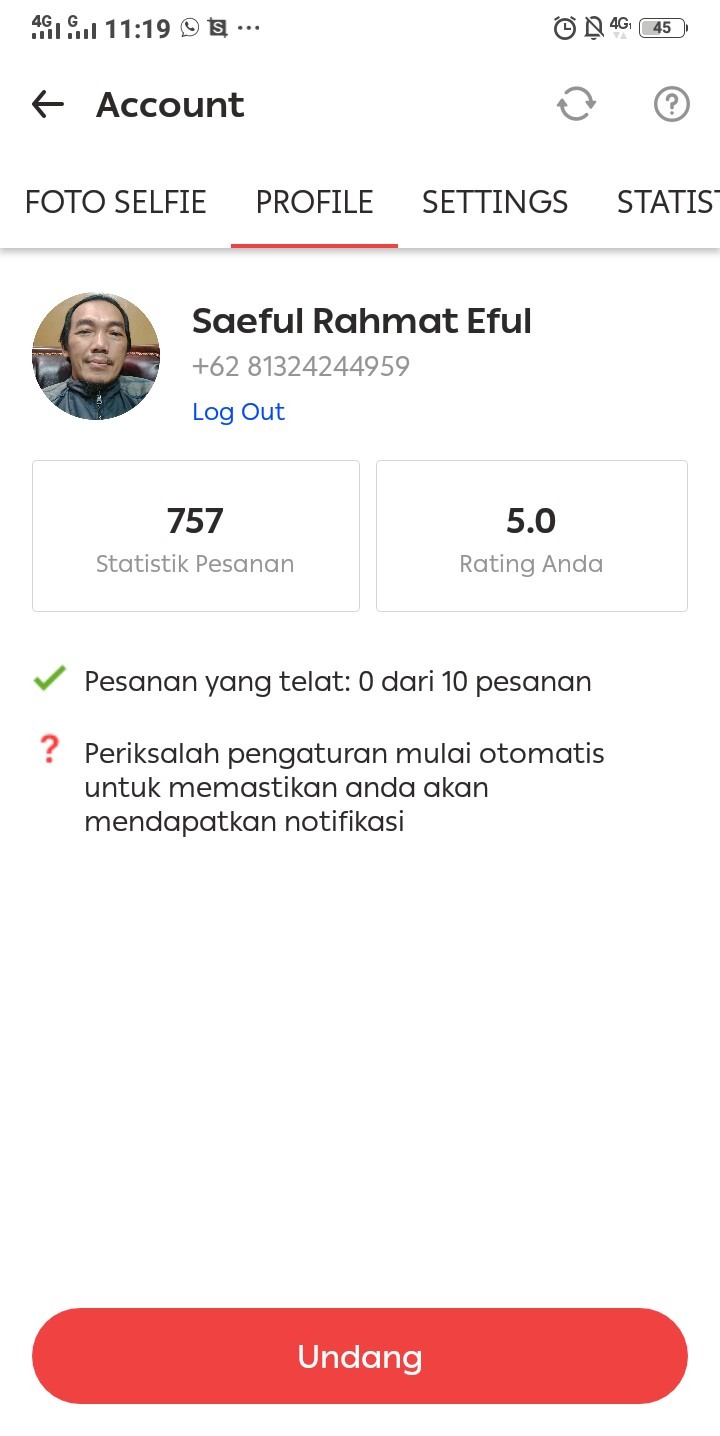Switch to the FOTO SELFIE tab
Image resolution: width=720 pixels, height=1436 pixels.
click(115, 202)
